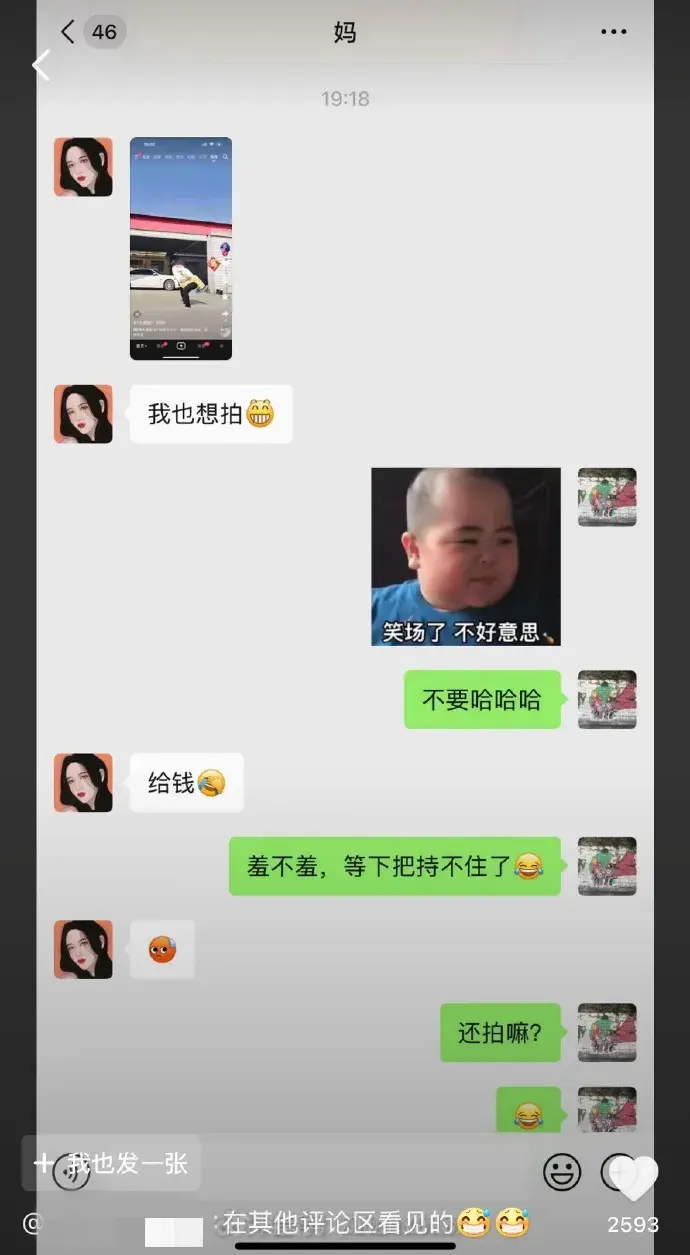Like this comment image with the heart
690x1255 pixels.
633,1178
